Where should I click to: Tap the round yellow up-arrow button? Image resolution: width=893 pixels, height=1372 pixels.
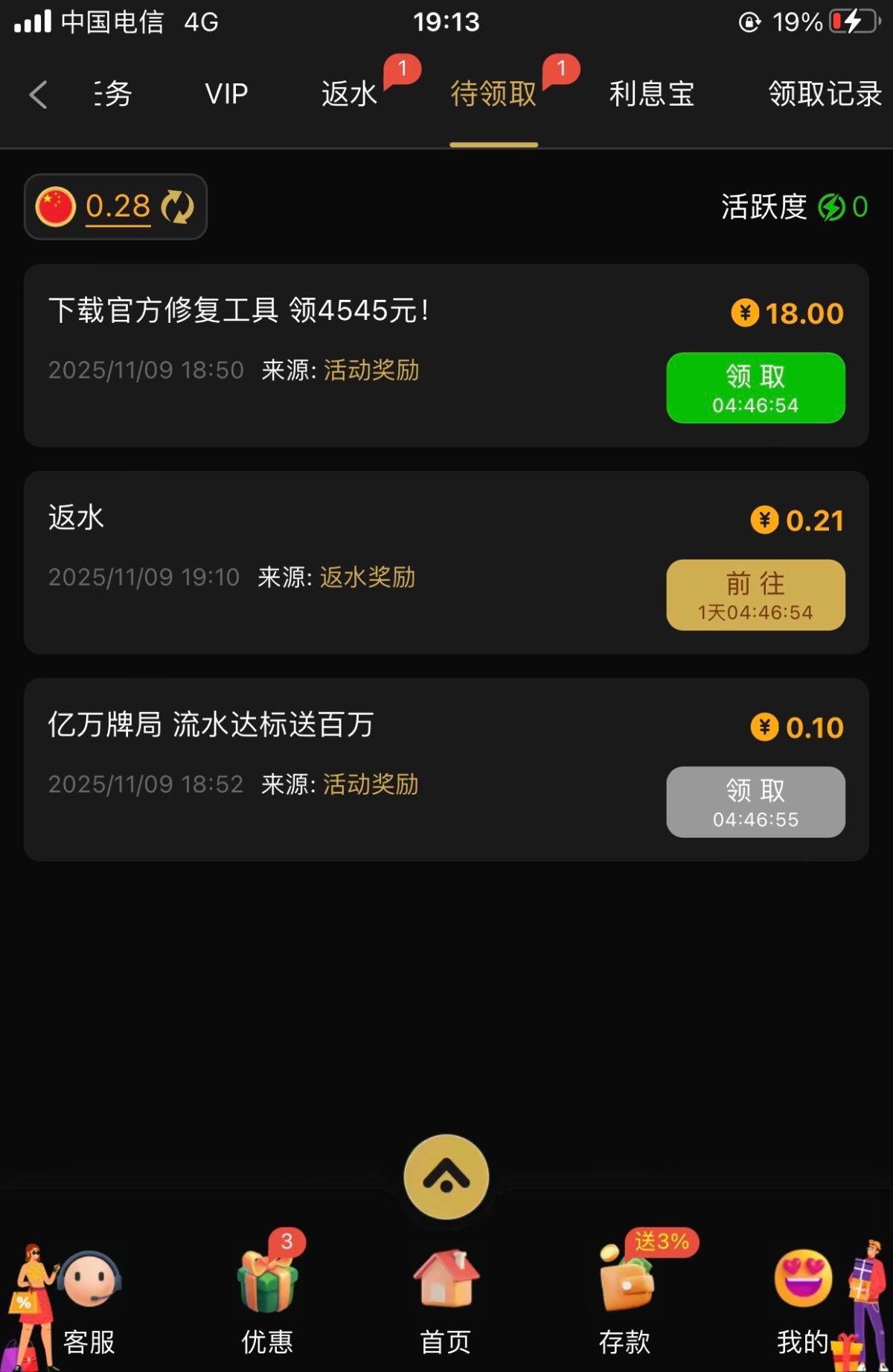tap(446, 1177)
